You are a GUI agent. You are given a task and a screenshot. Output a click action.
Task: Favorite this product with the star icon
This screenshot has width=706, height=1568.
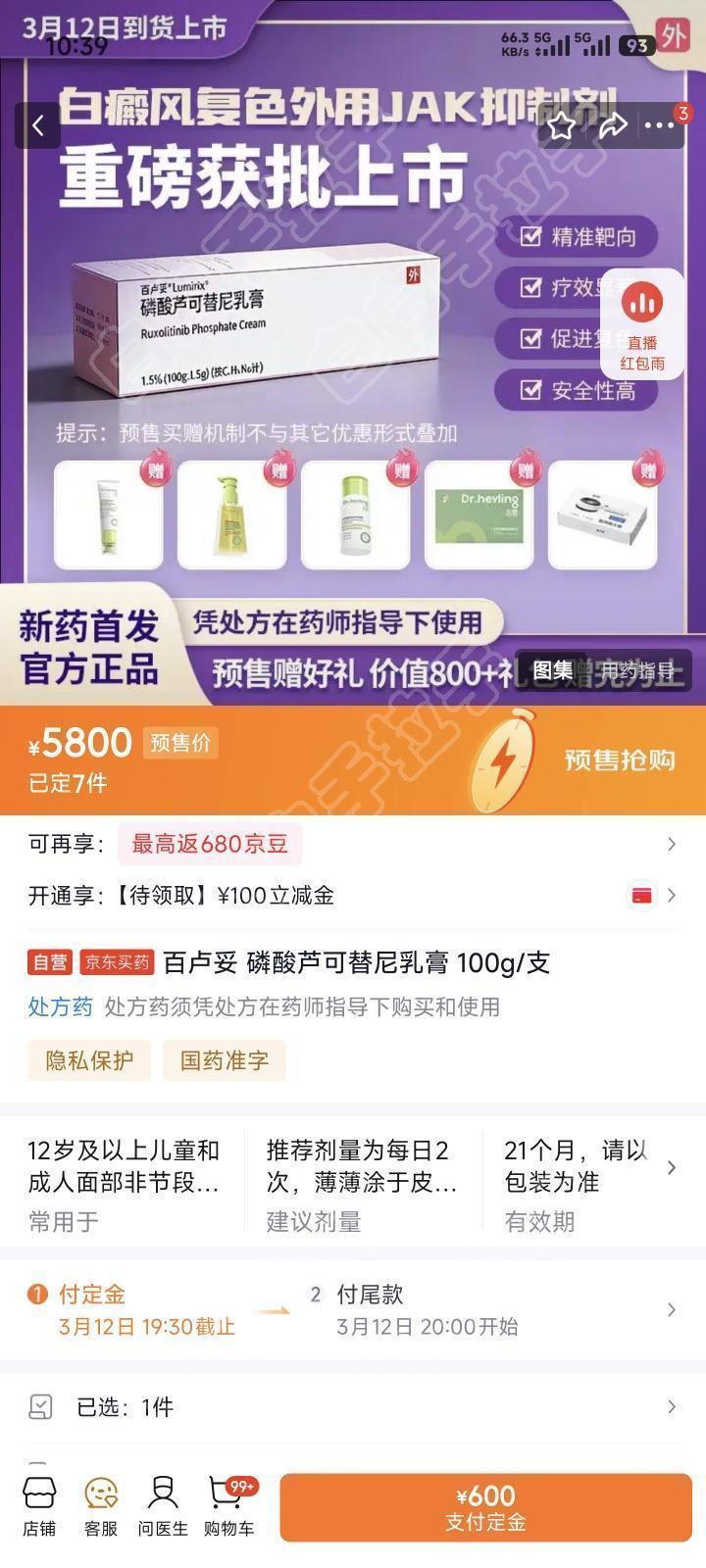click(x=561, y=125)
